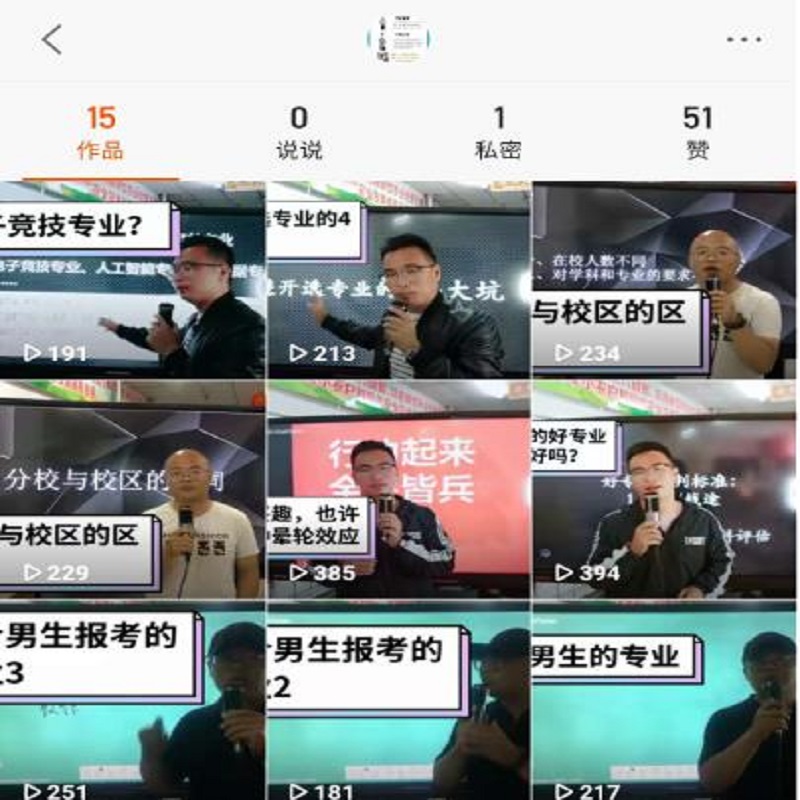The height and width of the screenshot is (800, 800).
Task: Open the three-dot overflow menu
Action: coord(744,40)
